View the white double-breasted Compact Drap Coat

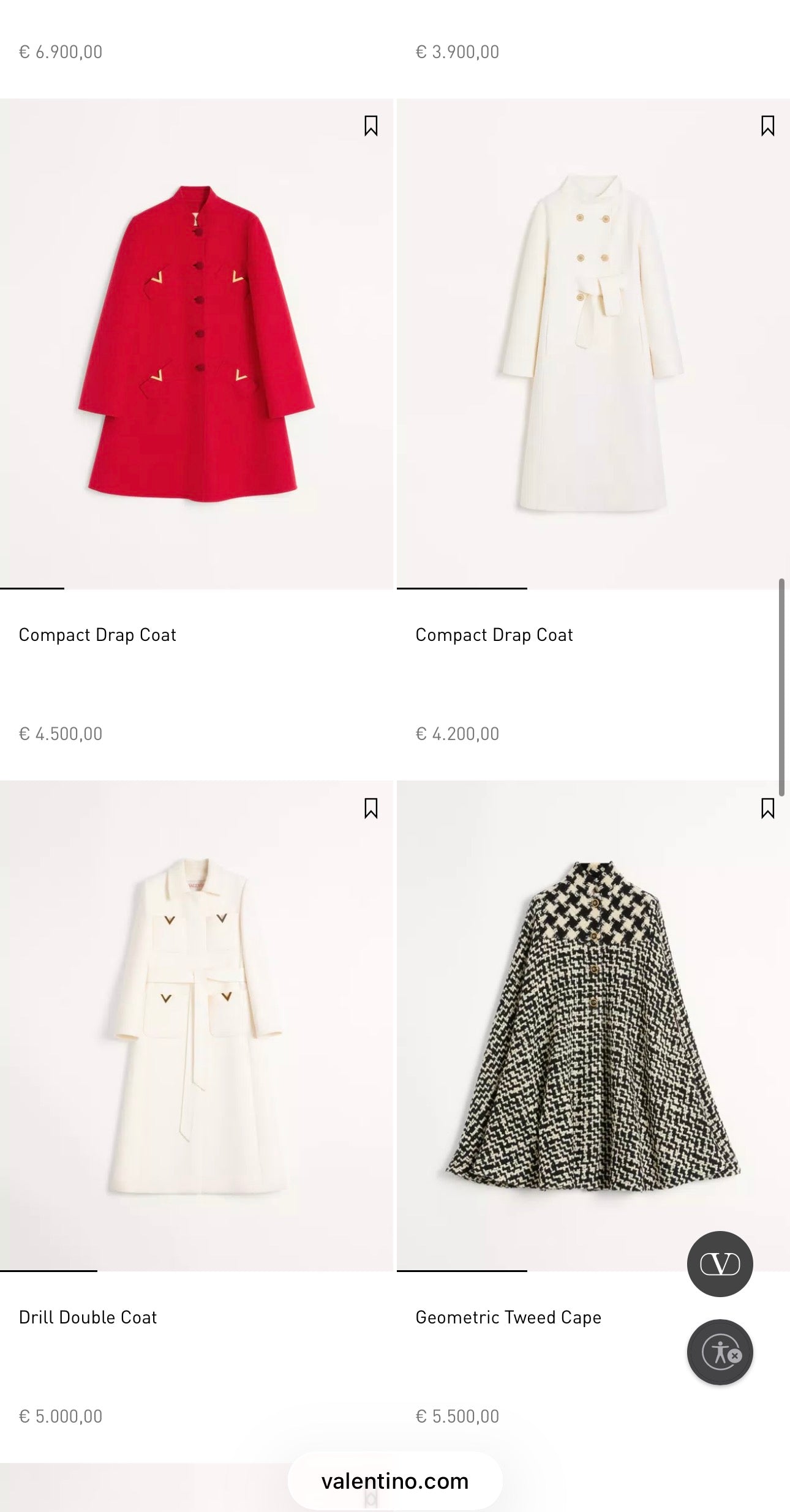tap(592, 344)
